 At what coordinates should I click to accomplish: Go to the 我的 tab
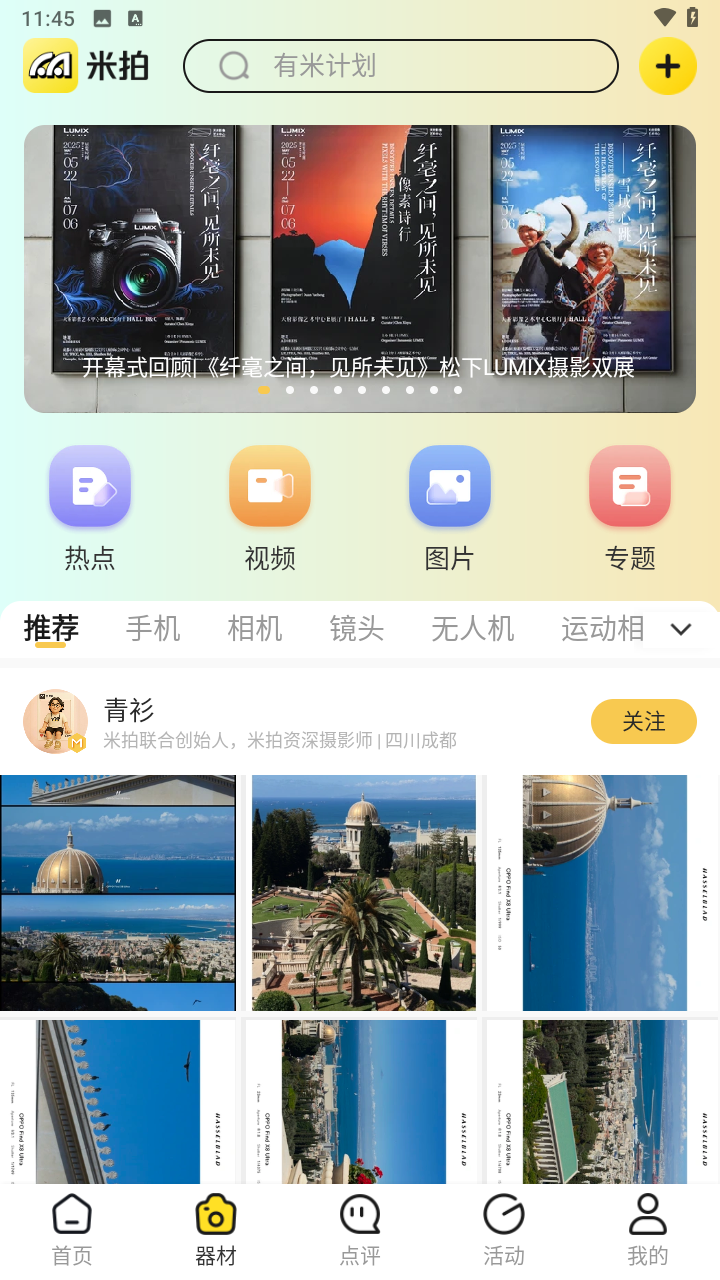647,1230
